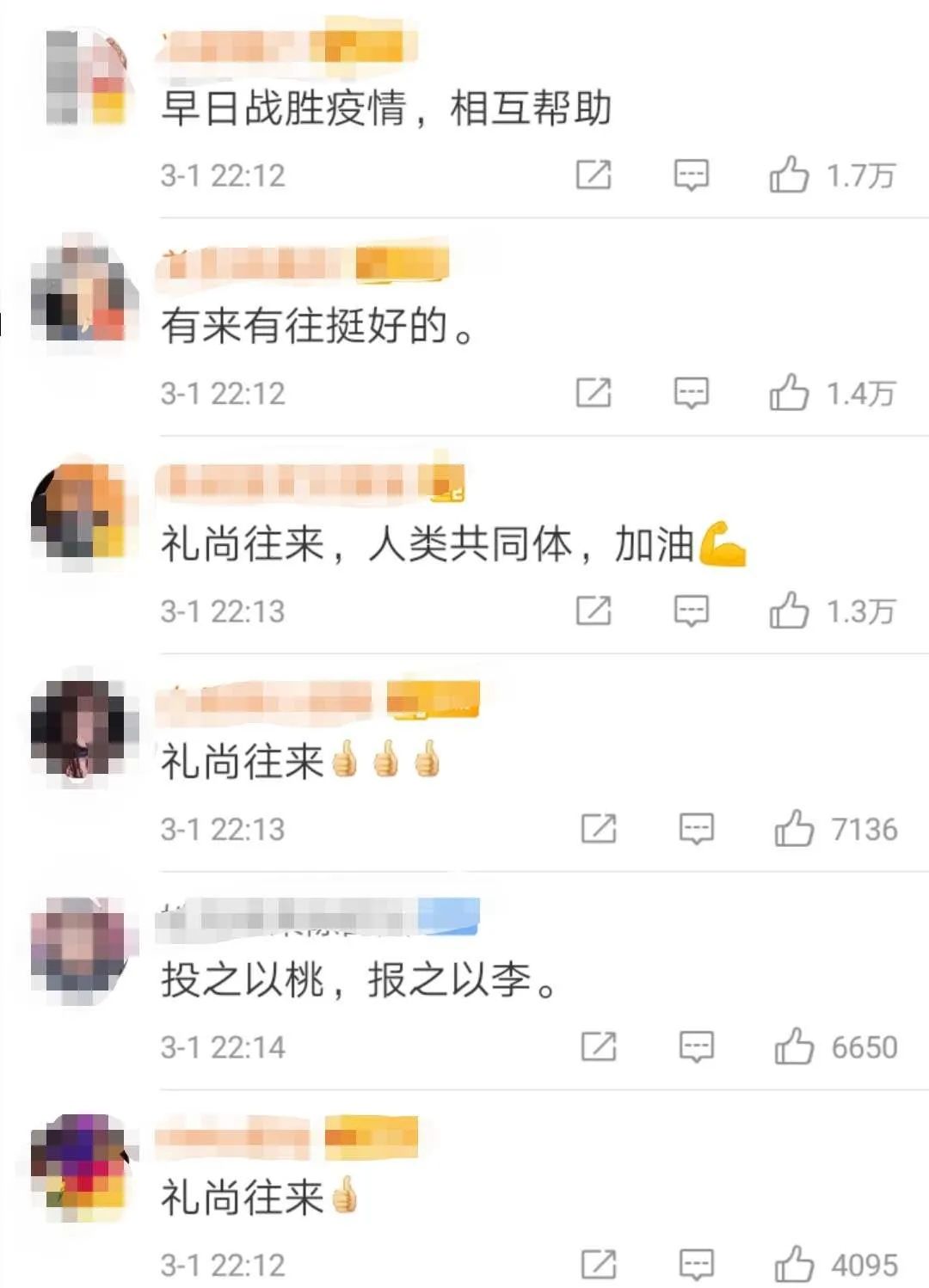Repost the comment mentioning 人类共同体
The height and width of the screenshot is (1288, 929).
tap(594, 610)
